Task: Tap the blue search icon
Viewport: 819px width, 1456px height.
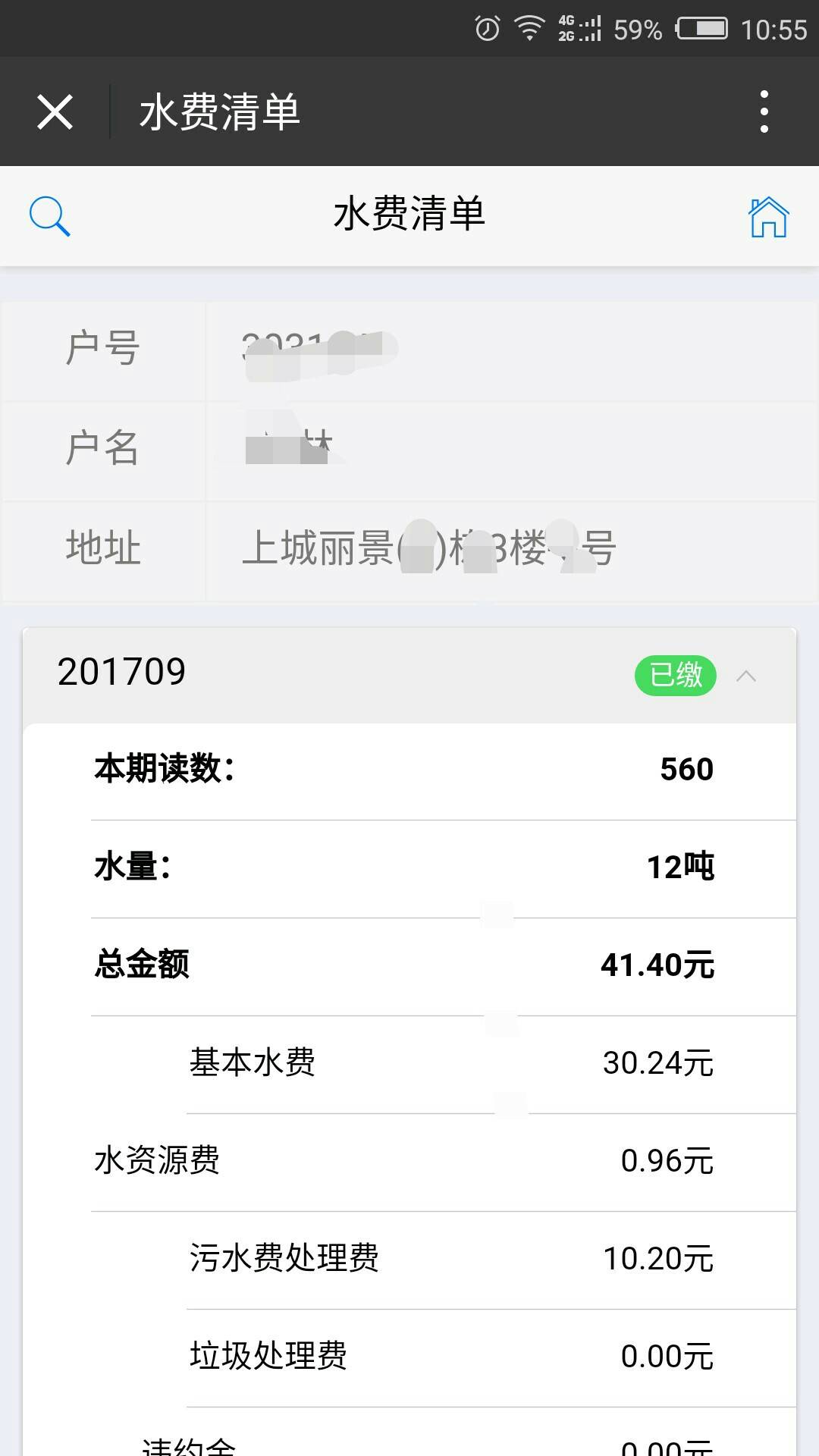Action: (x=49, y=216)
